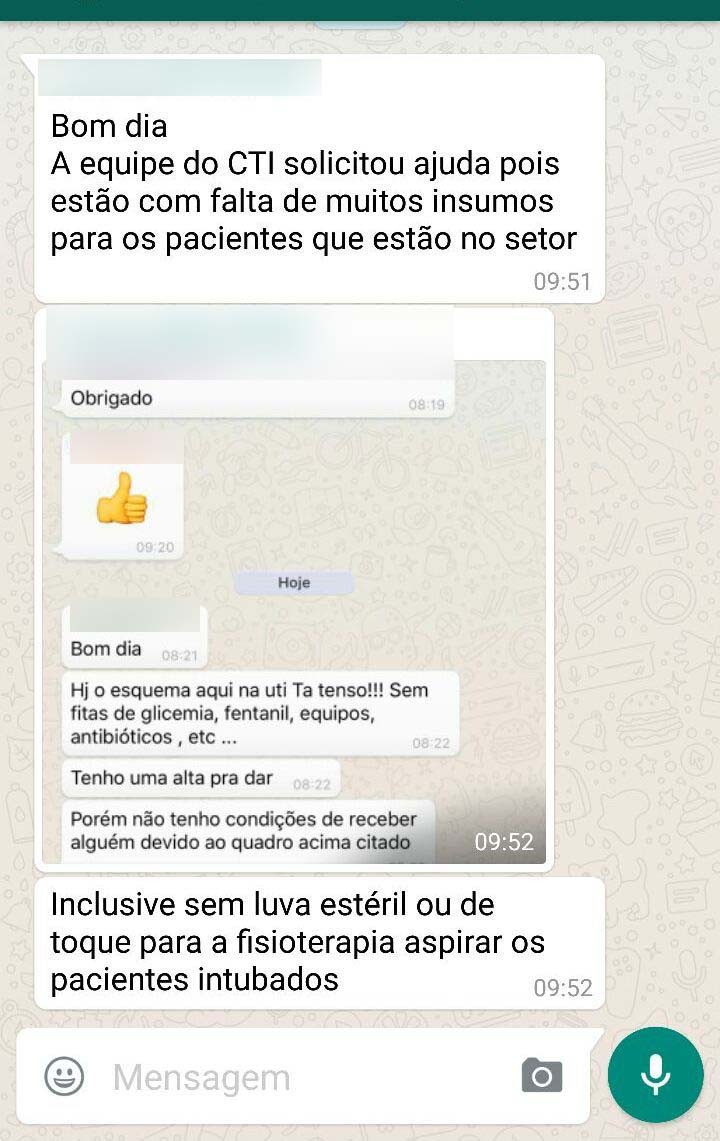Image resolution: width=720 pixels, height=1141 pixels.
Task: Tap the voice message microphone button
Action: [x=655, y=1075]
